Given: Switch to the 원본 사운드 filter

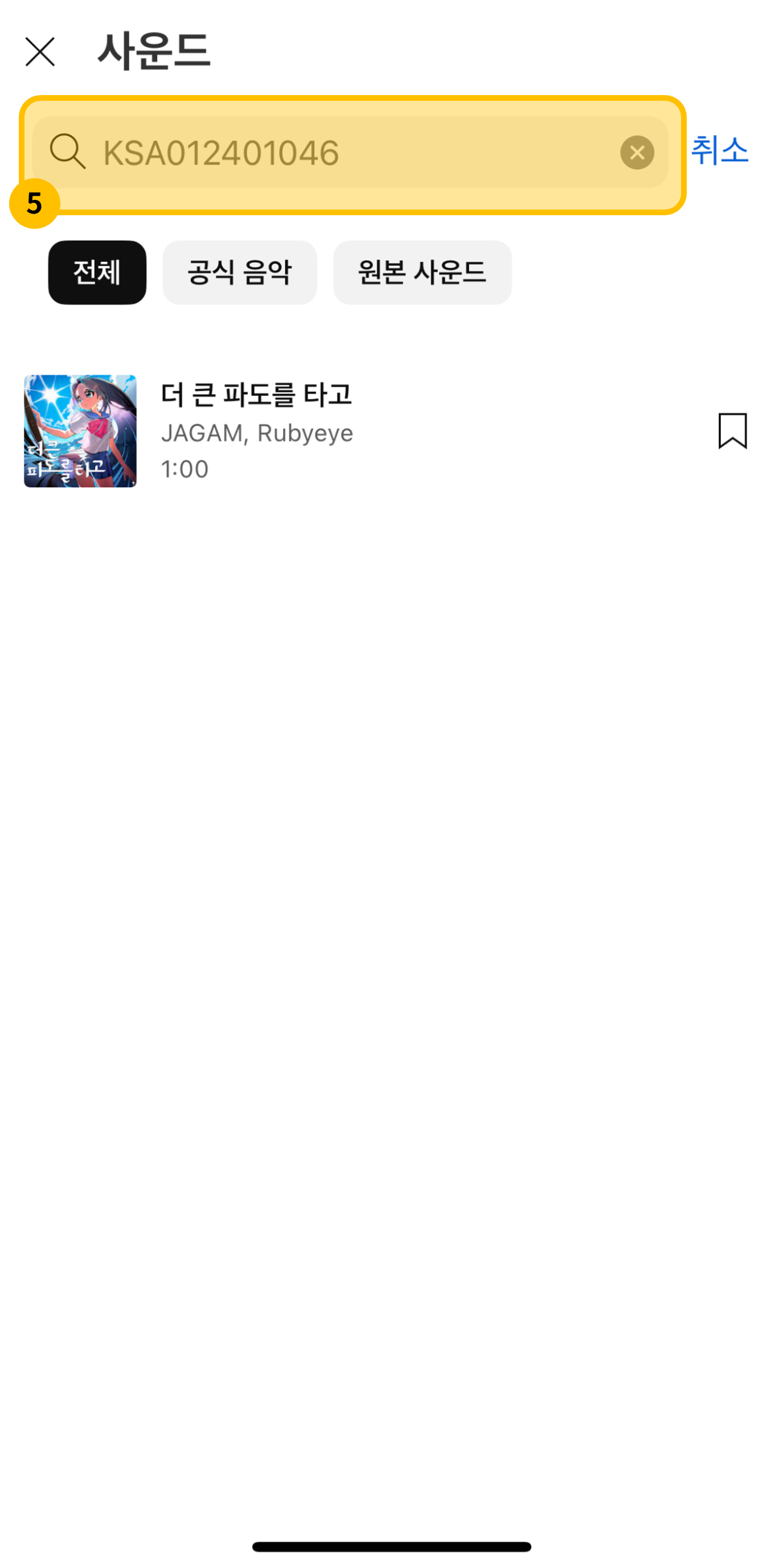Looking at the screenshot, I should tap(422, 272).
